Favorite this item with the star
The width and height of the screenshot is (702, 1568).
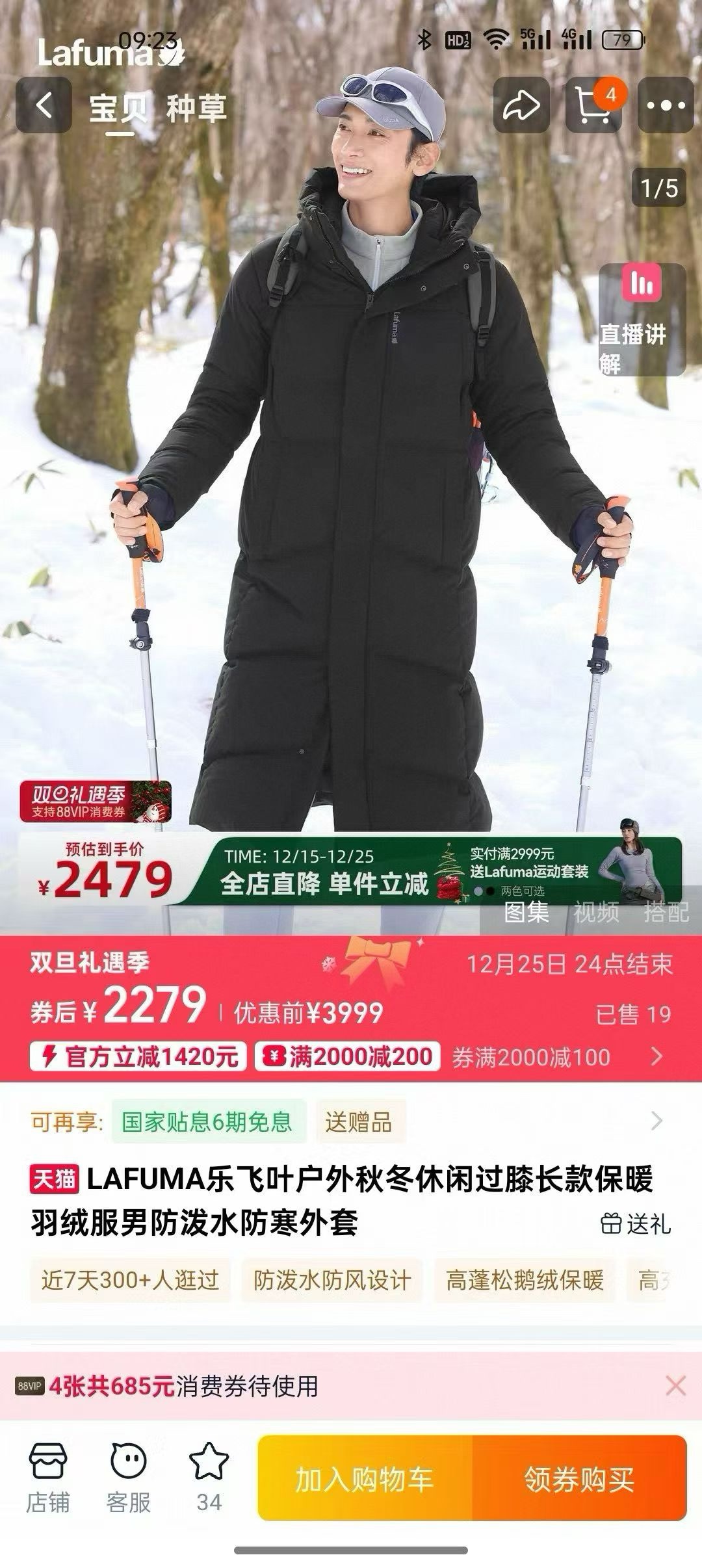click(209, 1480)
